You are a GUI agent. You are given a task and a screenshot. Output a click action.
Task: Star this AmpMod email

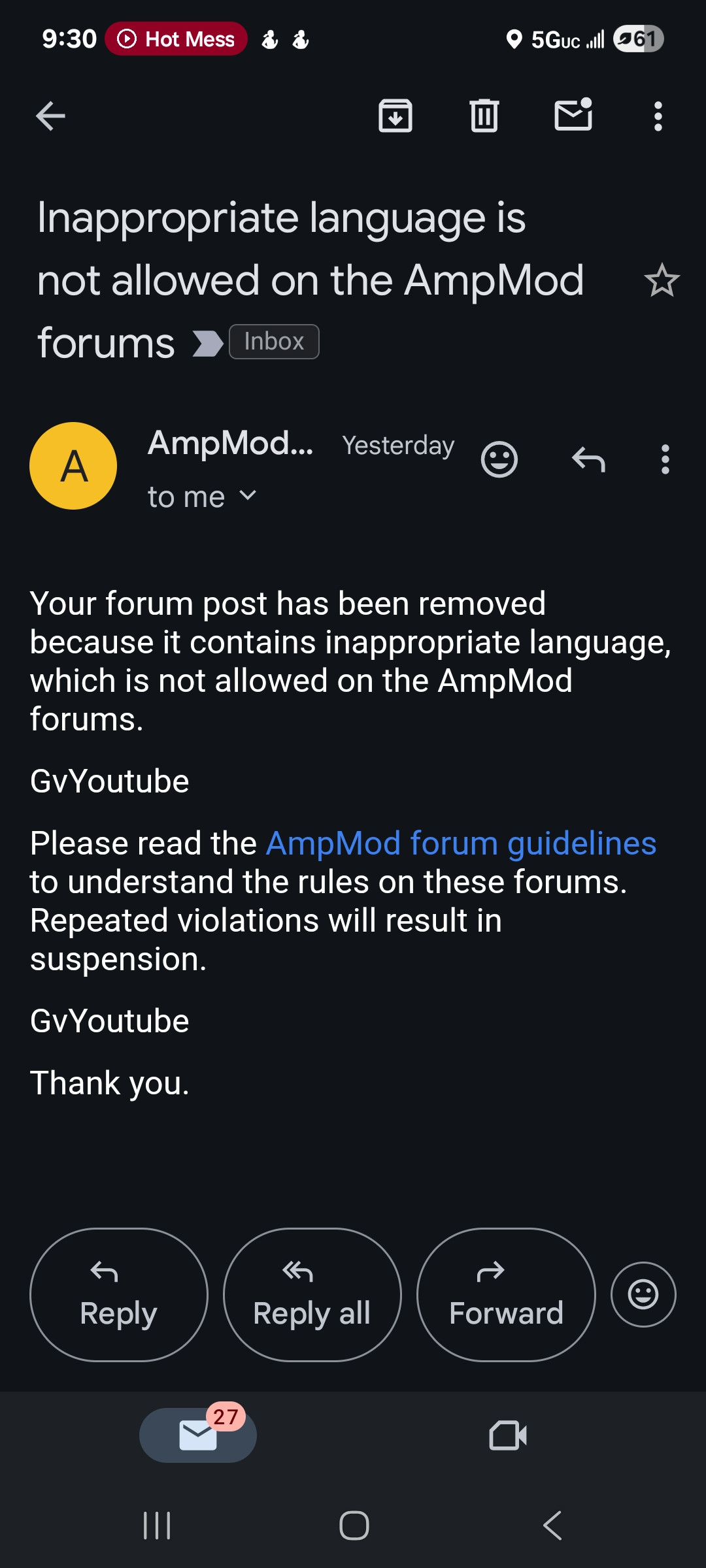(662, 280)
